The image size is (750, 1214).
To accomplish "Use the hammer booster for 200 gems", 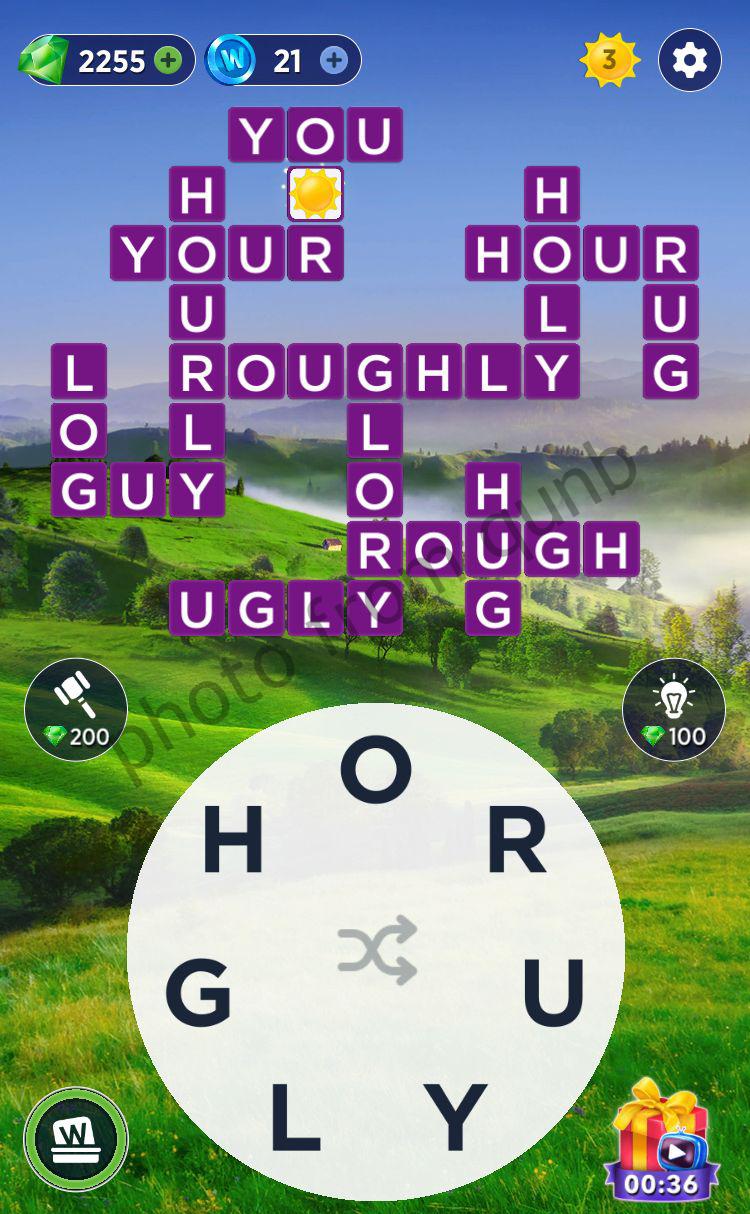I will [x=76, y=709].
